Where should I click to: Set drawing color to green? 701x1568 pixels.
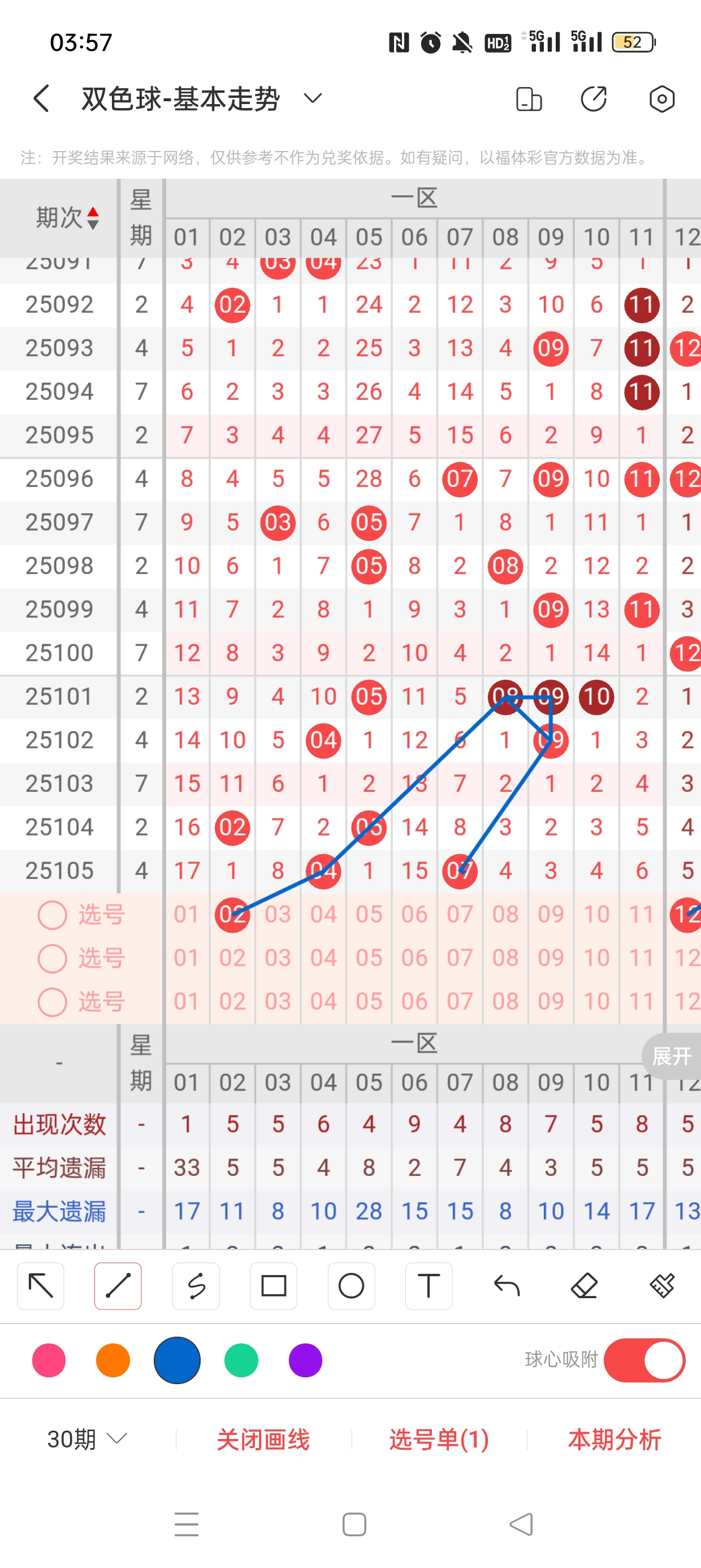coord(241,1360)
